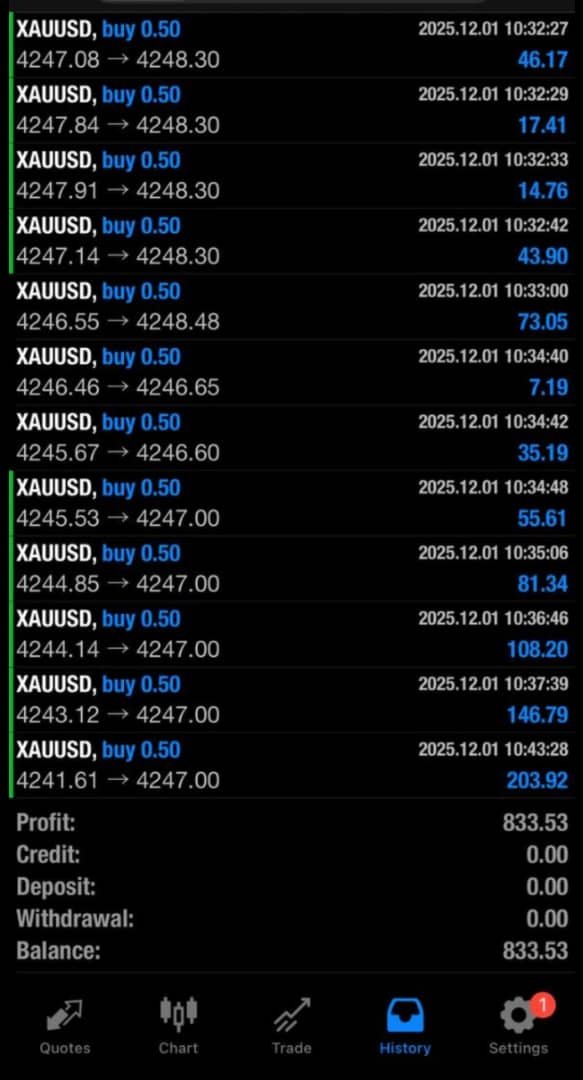View details of the 10:34:42 trade

click(292, 437)
